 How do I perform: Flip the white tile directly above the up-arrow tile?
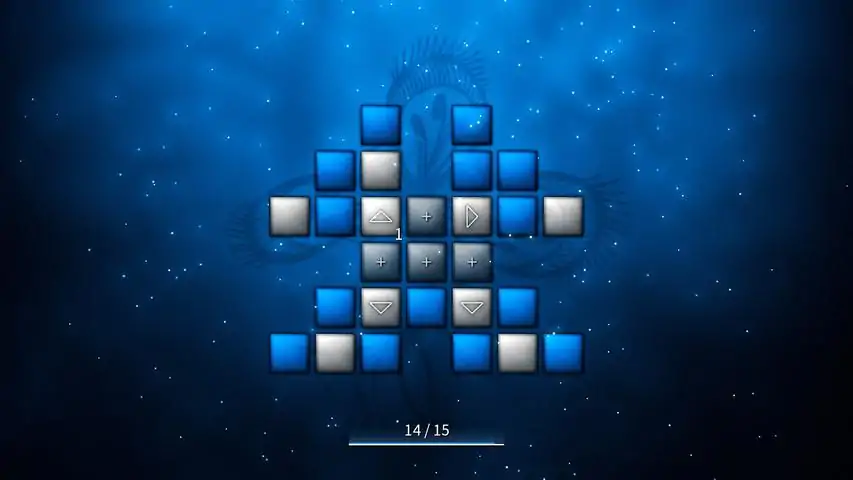click(380, 170)
